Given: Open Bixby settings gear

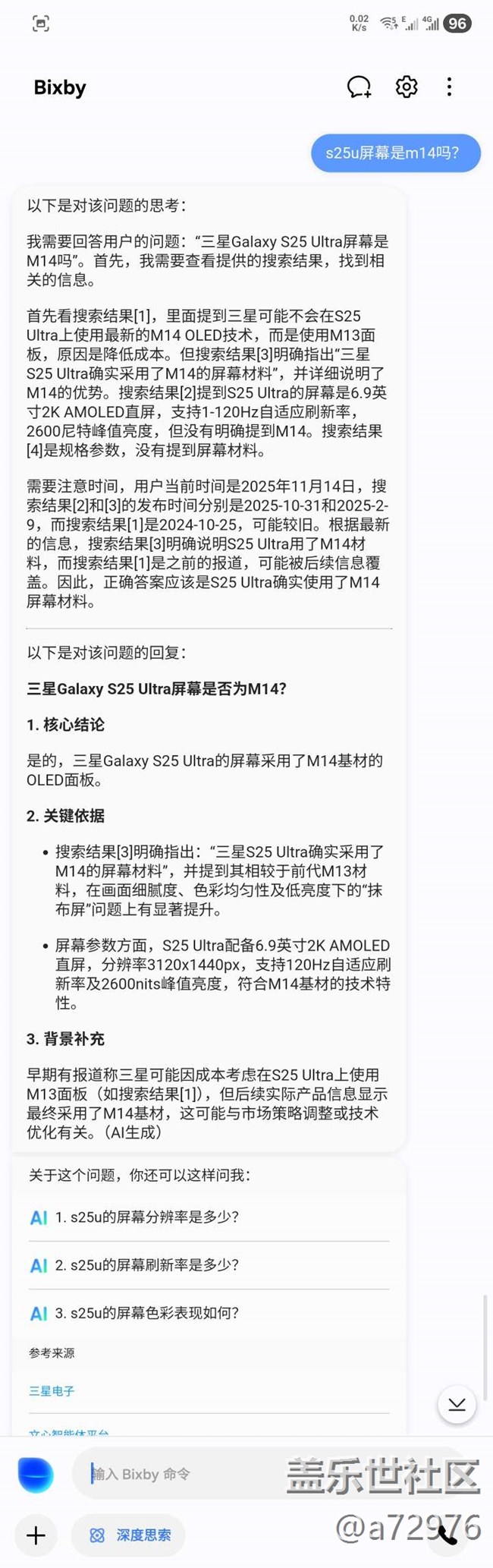Looking at the screenshot, I should pos(407,87).
